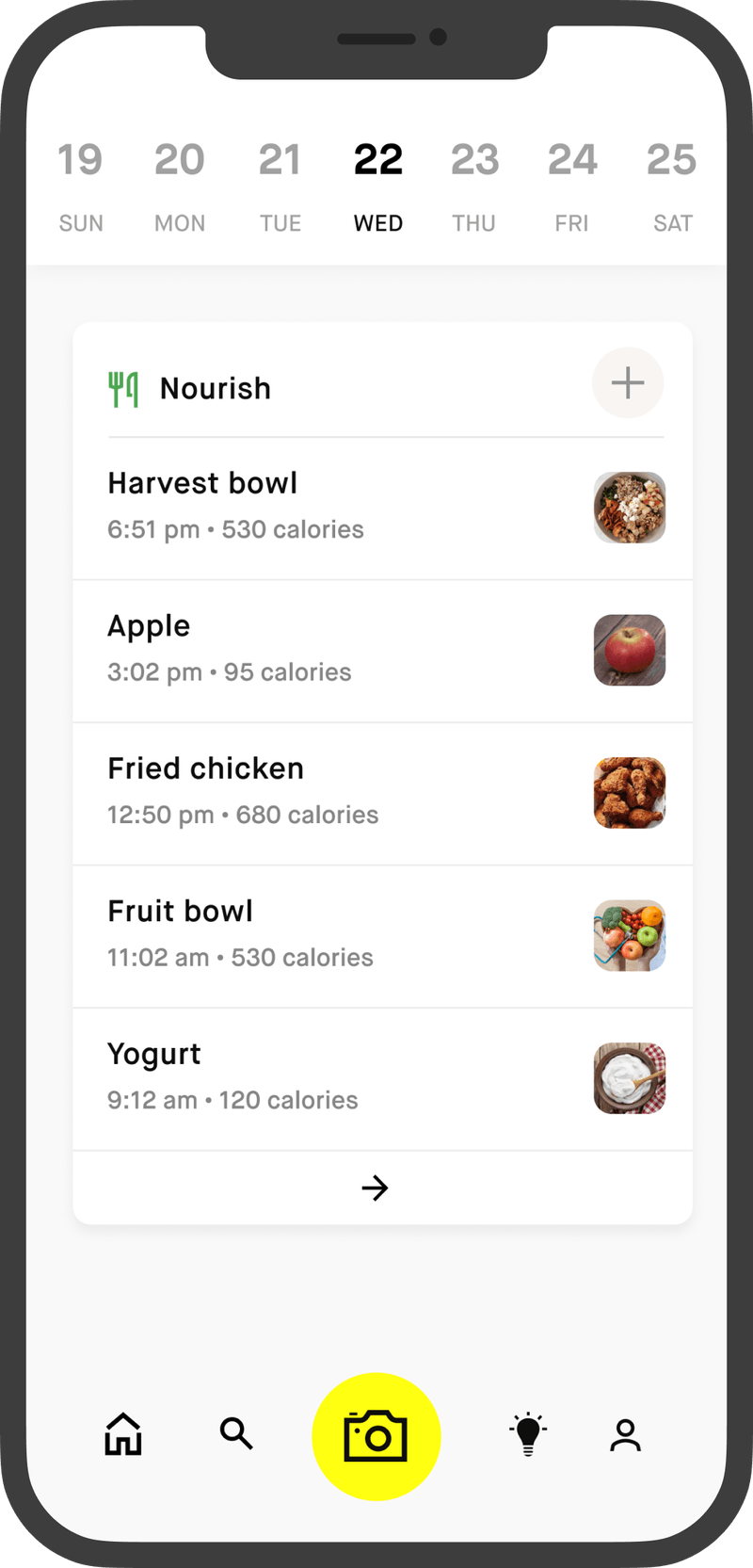The image size is (753, 1568).
Task: Tap the Fried chicken photo thumbnail
Action: [629, 792]
